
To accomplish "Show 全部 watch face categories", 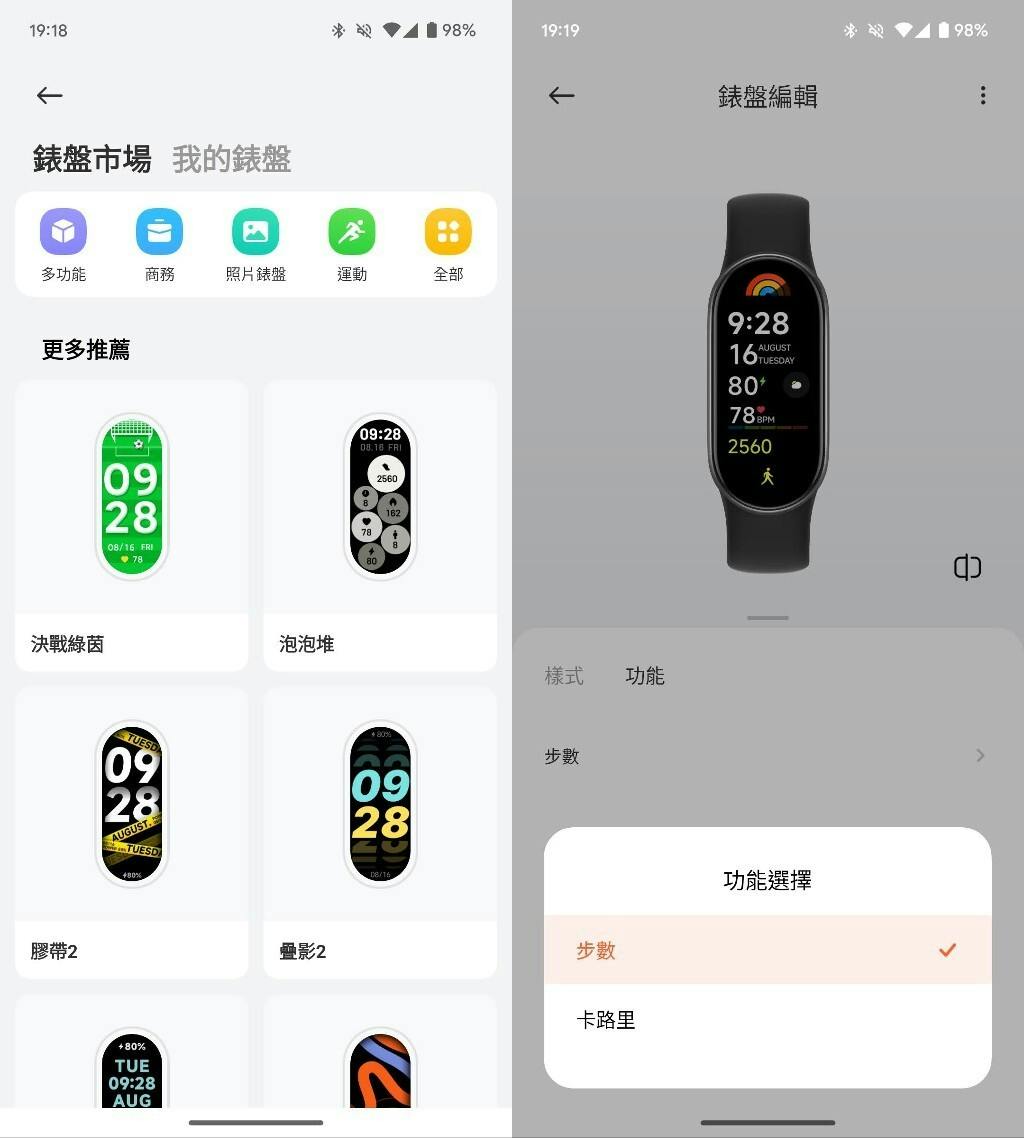I will pyautogui.click(x=448, y=244).
